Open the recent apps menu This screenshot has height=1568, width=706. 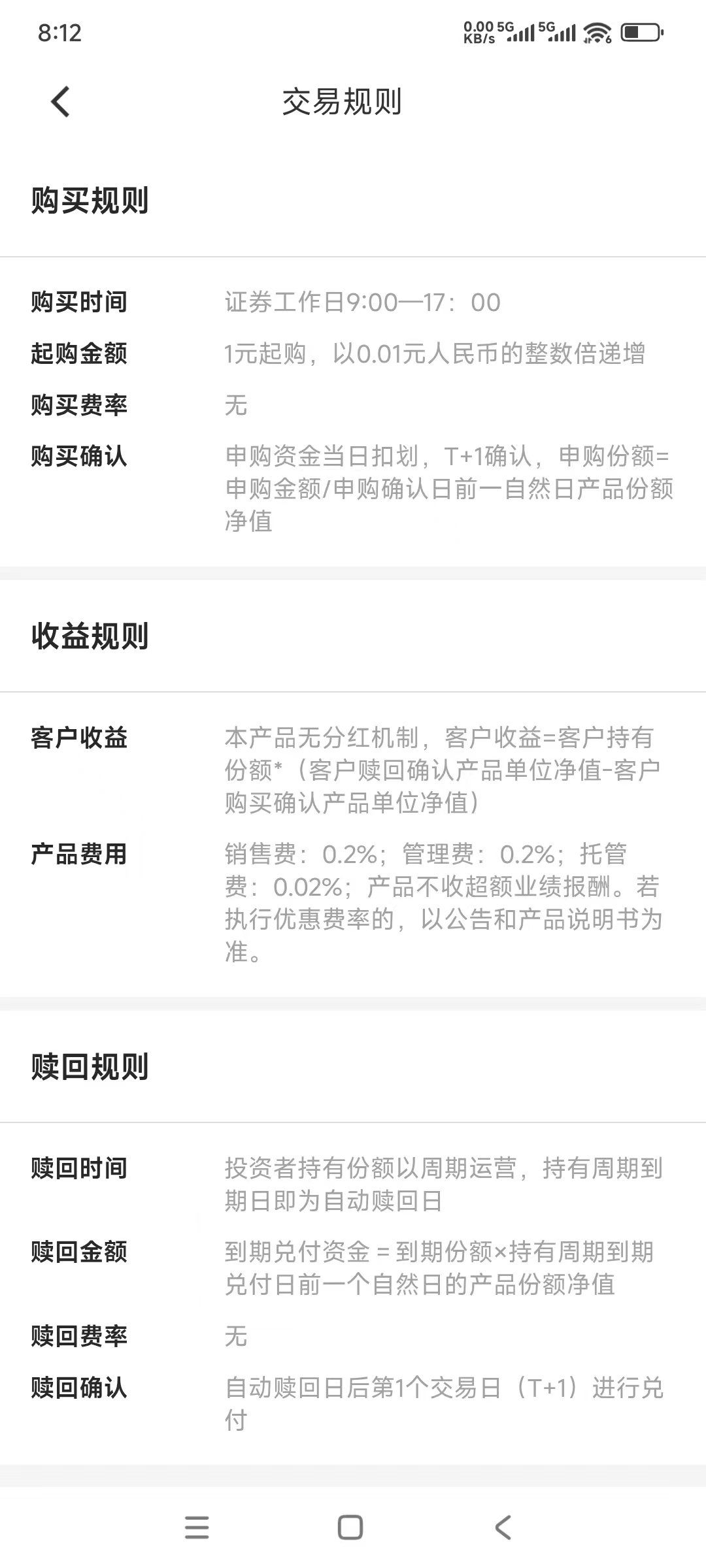tap(197, 1527)
